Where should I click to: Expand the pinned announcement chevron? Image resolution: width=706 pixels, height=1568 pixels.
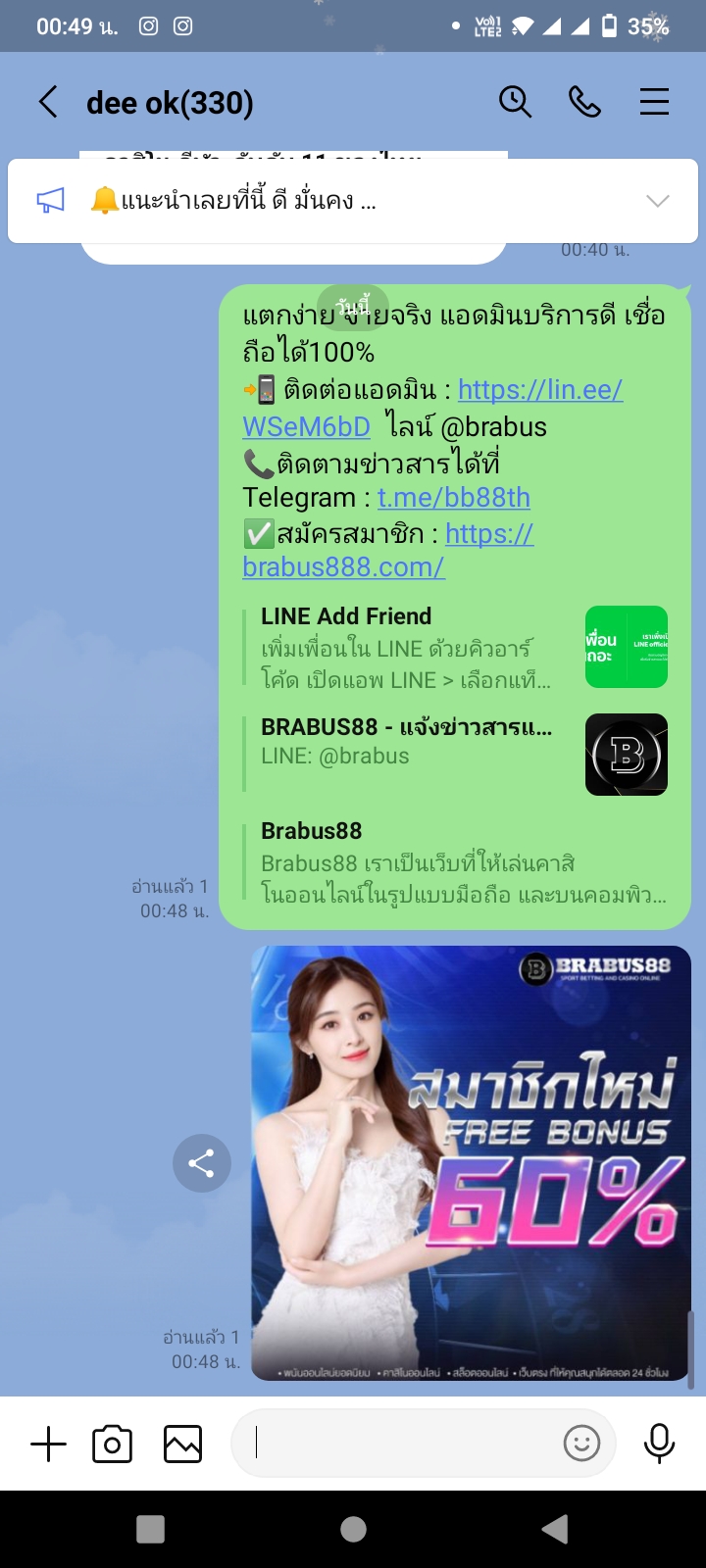658,201
